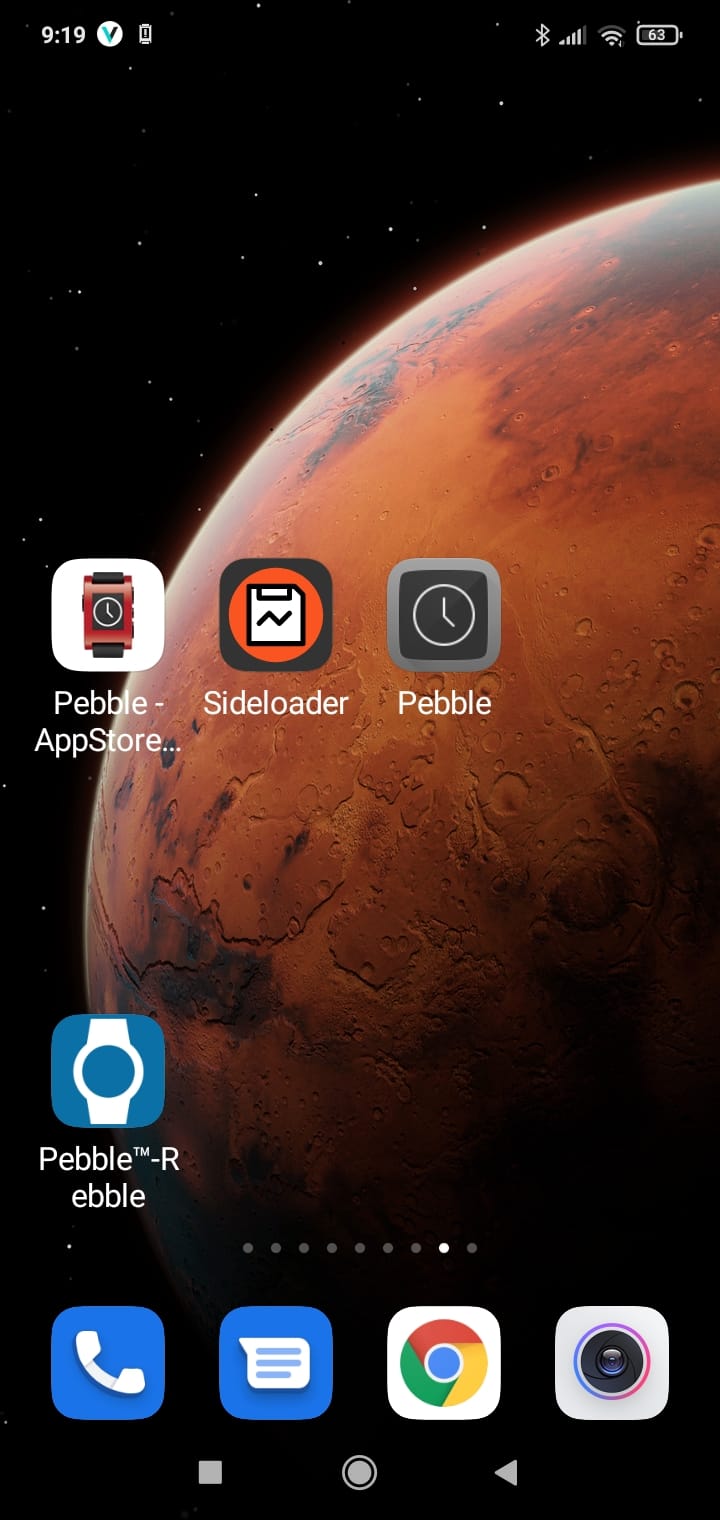Tap the home screen page indicator dots
Screen dimensions: 720x1520
coord(360,1248)
